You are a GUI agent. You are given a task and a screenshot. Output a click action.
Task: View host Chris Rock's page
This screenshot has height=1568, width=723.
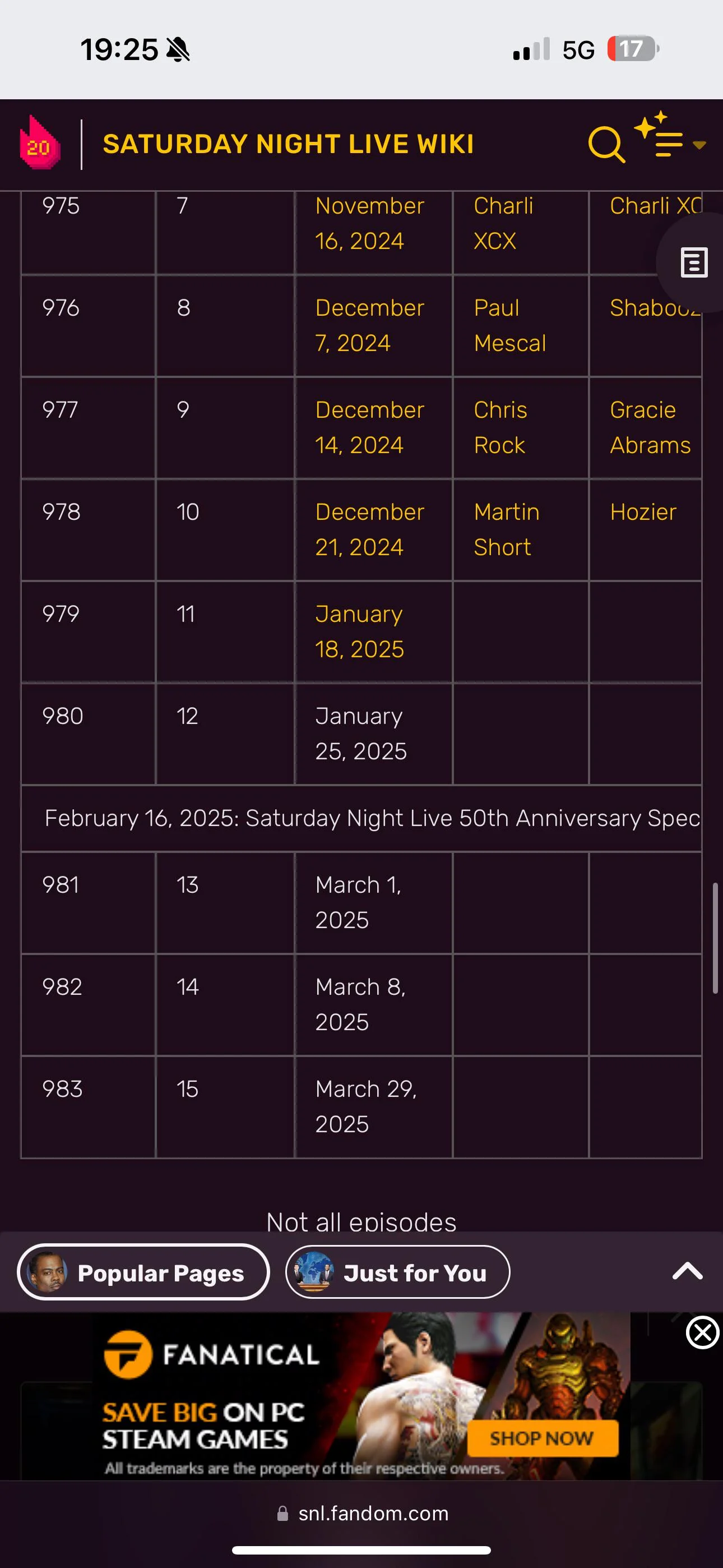pos(499,427)
